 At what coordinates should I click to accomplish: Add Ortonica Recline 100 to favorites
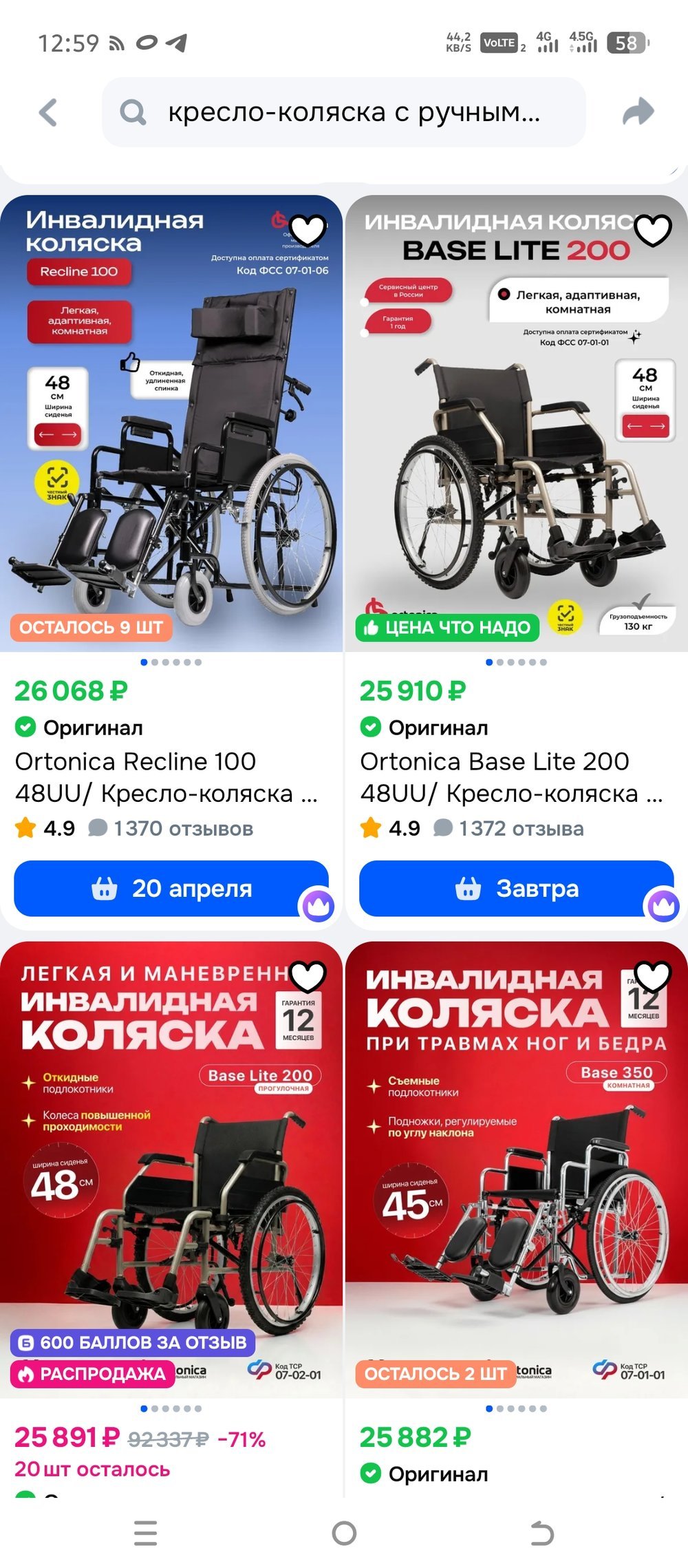(x=307, y=231)
